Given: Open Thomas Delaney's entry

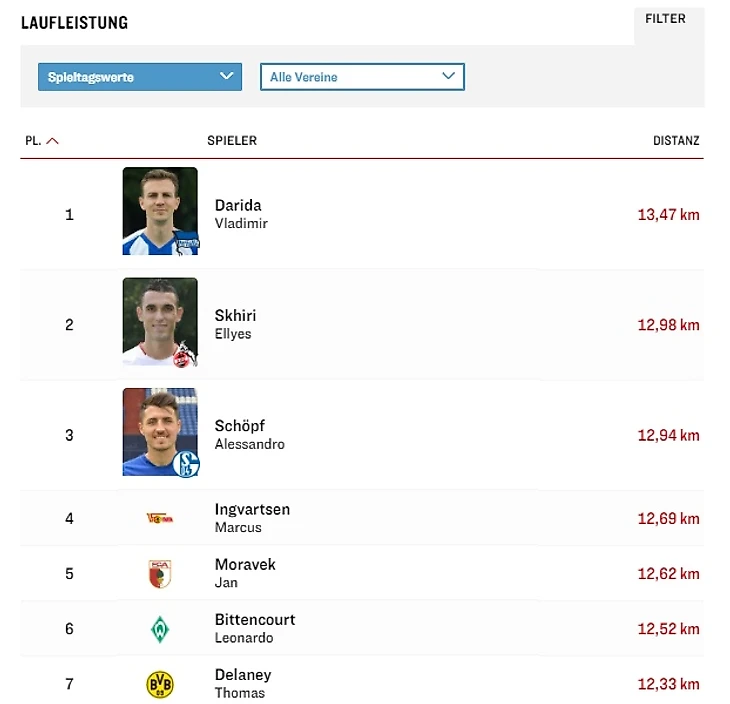Looking at the screenshot, I should click(243, 684).
